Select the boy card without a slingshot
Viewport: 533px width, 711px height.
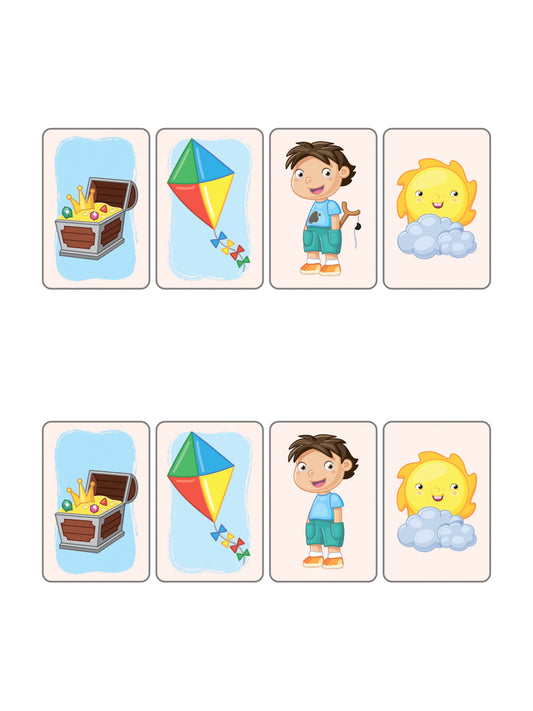pyautogui.click(x=323, y=502)
